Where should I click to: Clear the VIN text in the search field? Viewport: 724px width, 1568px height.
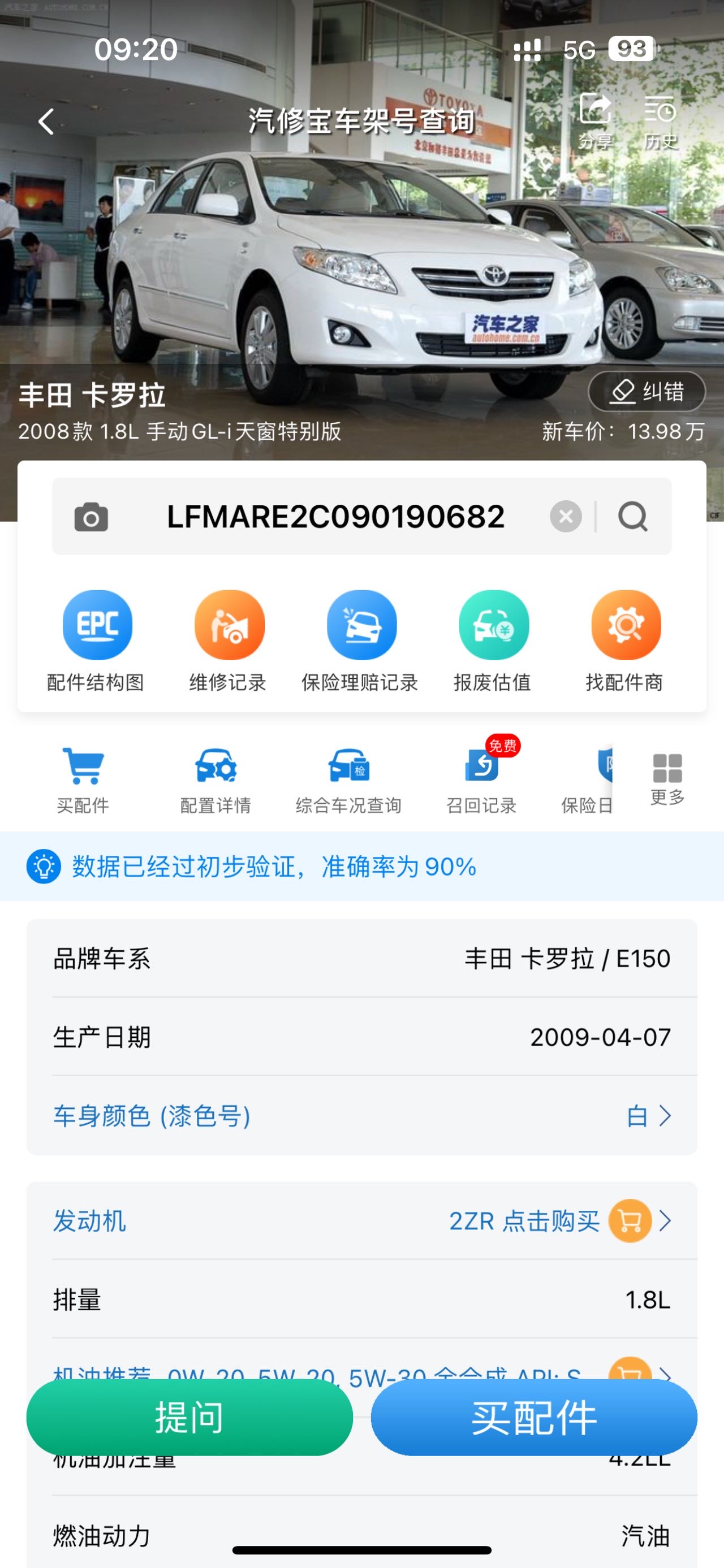566,517
